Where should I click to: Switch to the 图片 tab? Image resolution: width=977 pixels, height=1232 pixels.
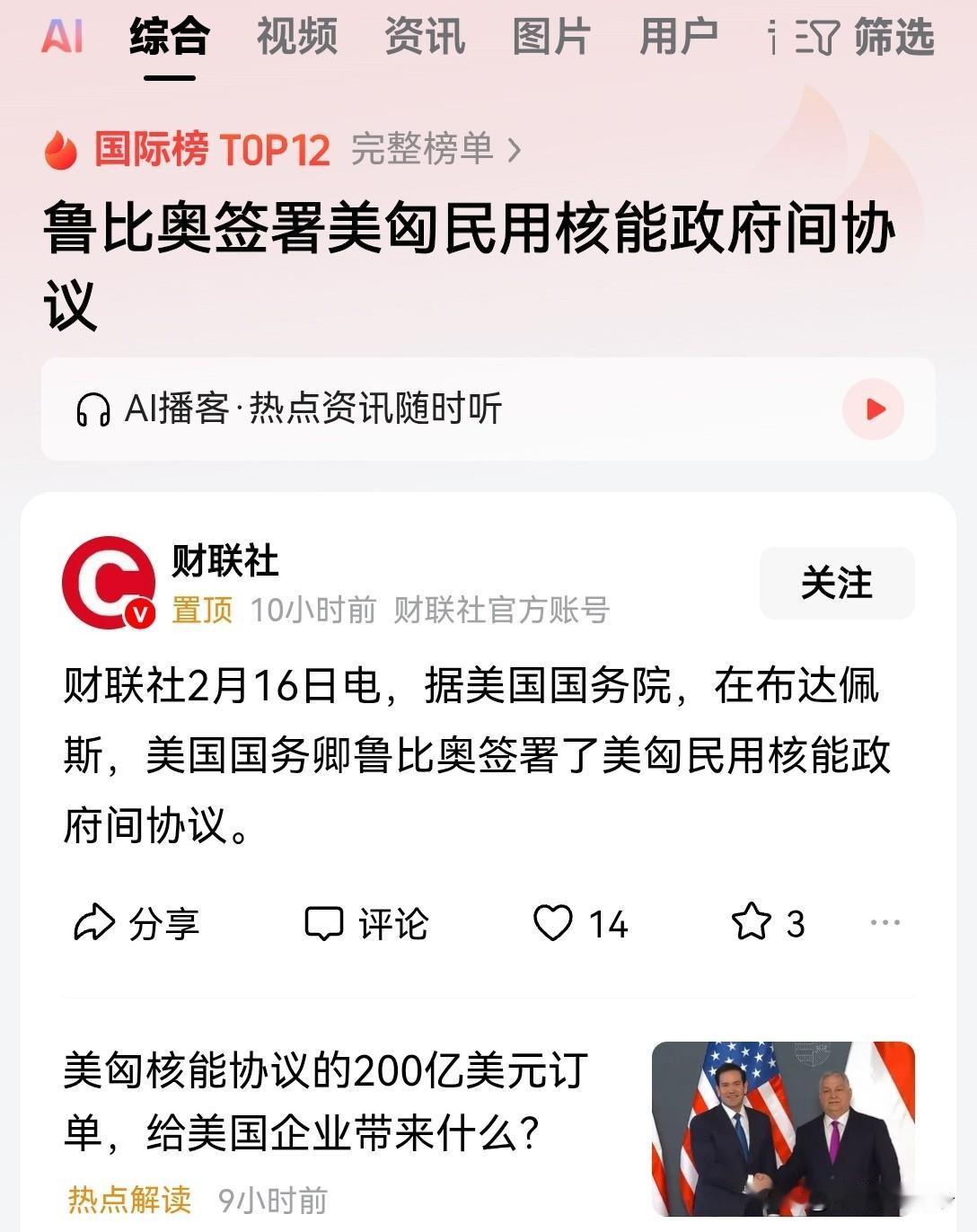pos(550,38)
